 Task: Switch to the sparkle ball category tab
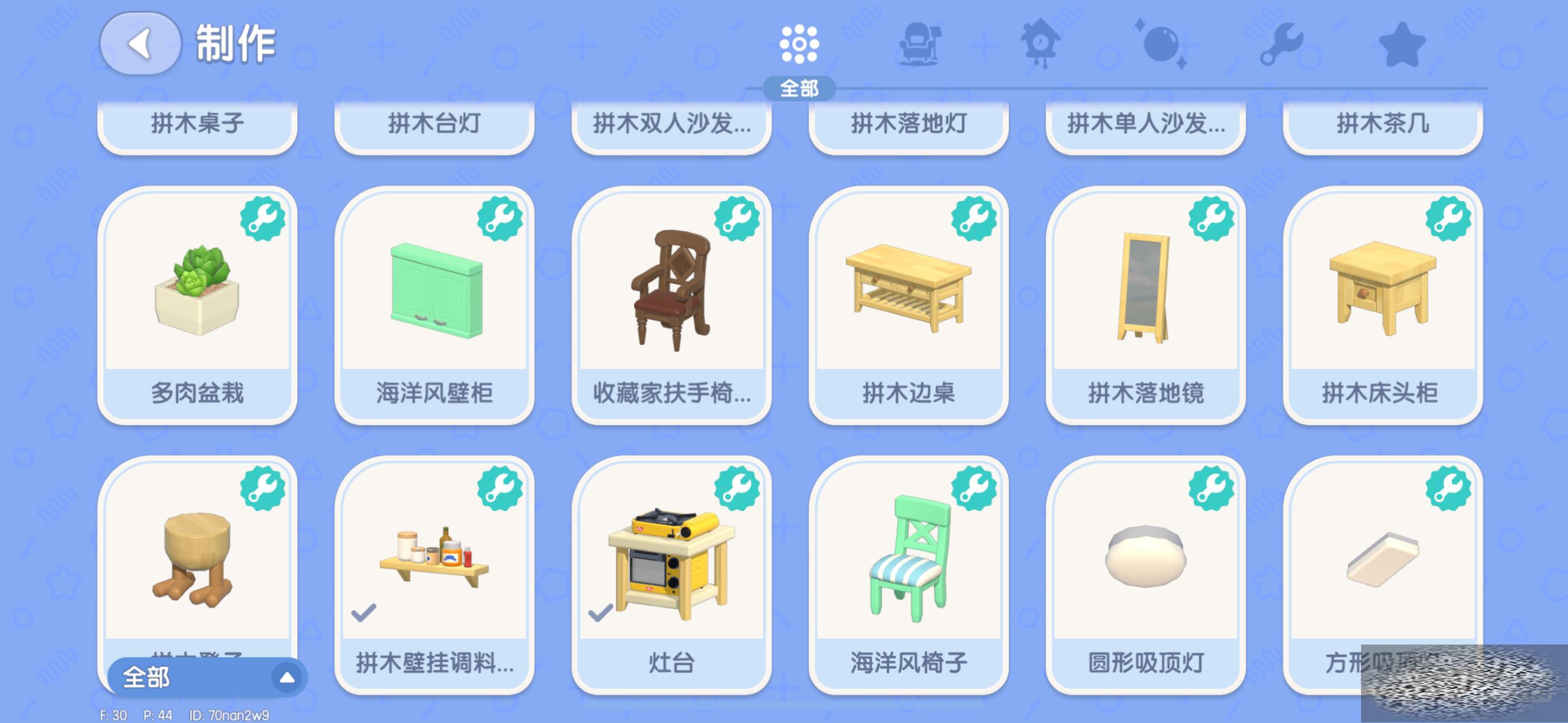(1160, 44)
